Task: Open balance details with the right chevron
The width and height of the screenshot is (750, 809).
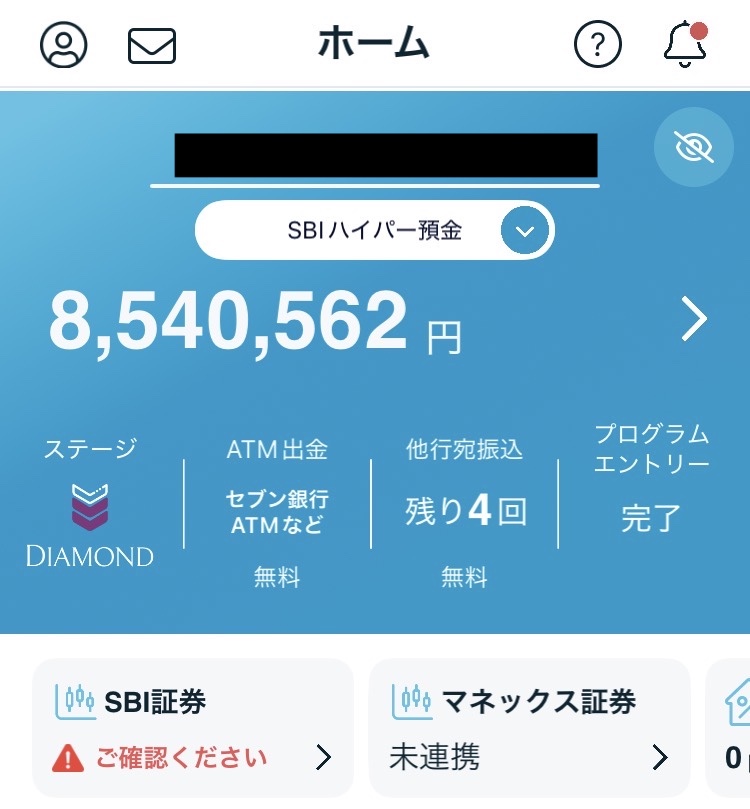Action: 694,320
